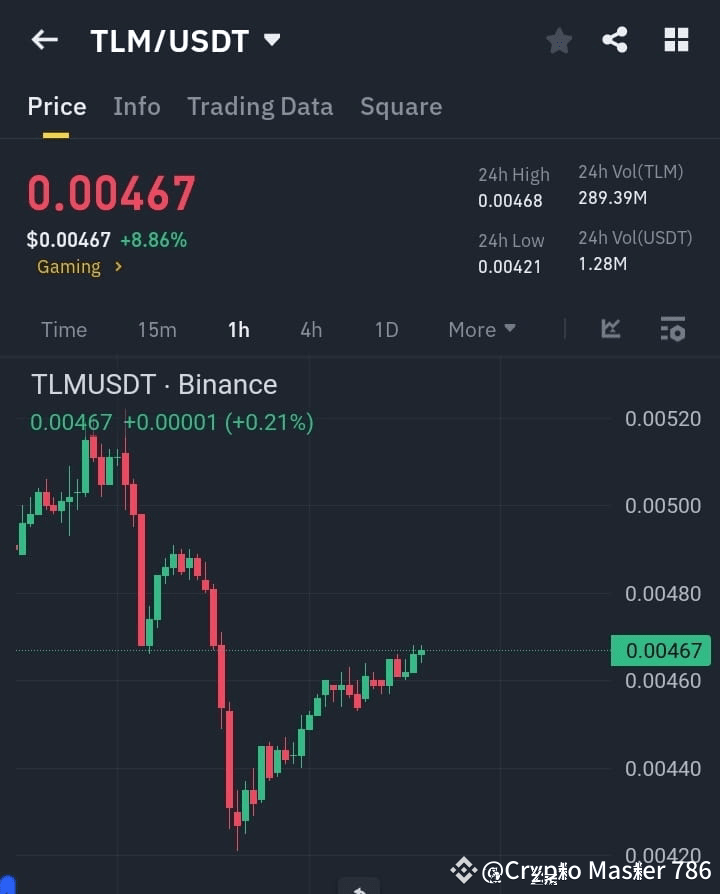Open the Gaming category chevron

(x=117, y=267)
